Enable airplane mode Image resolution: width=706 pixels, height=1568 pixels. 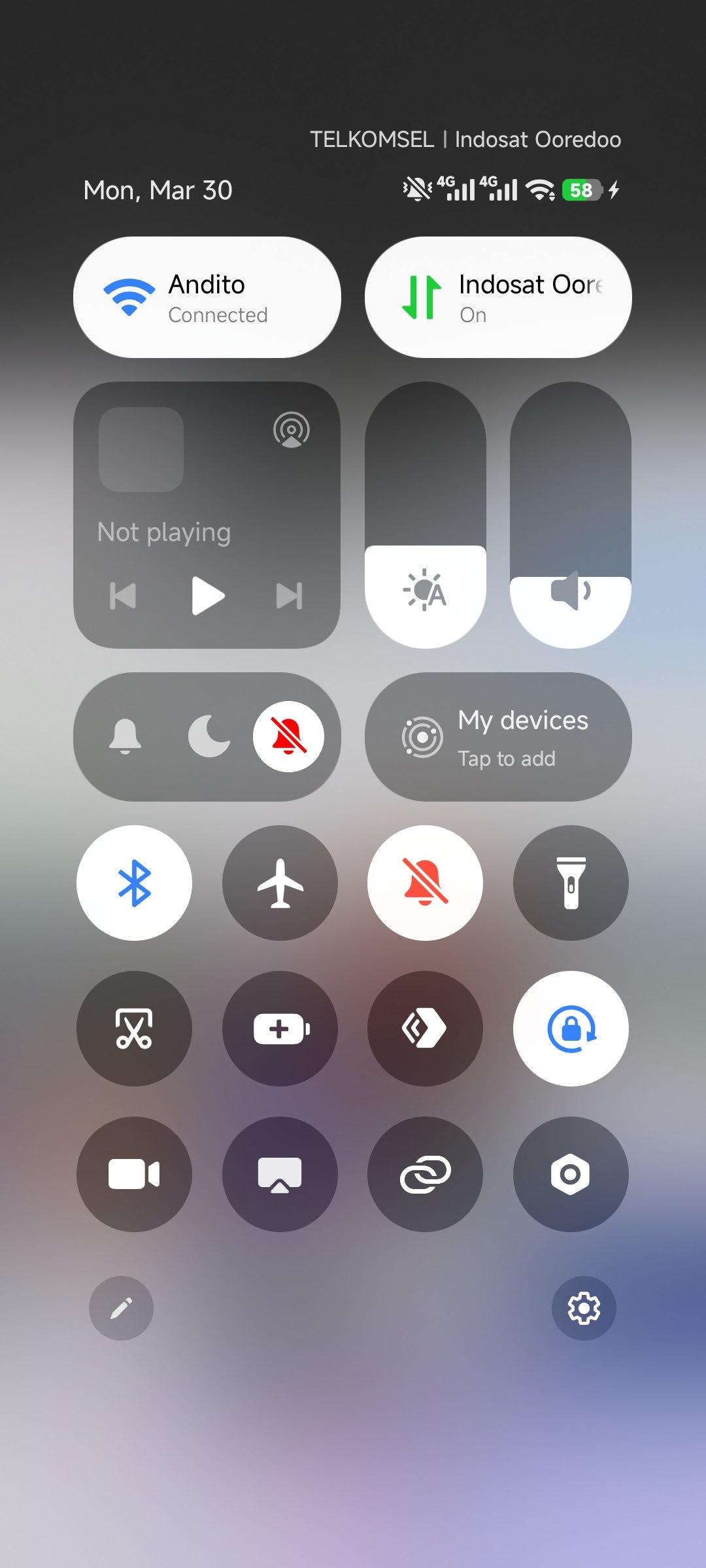[x=280, y=883]
